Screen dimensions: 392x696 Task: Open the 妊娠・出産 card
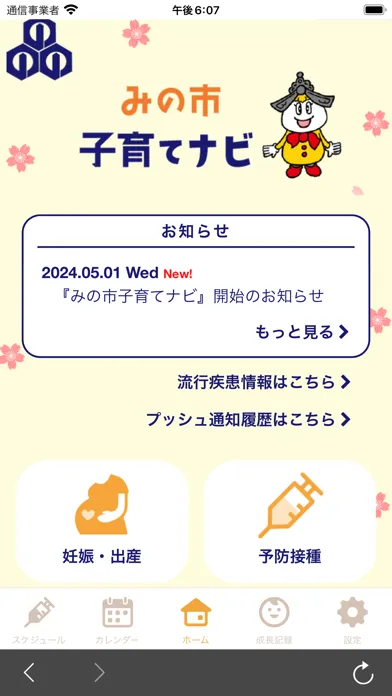tap(102, 521)
